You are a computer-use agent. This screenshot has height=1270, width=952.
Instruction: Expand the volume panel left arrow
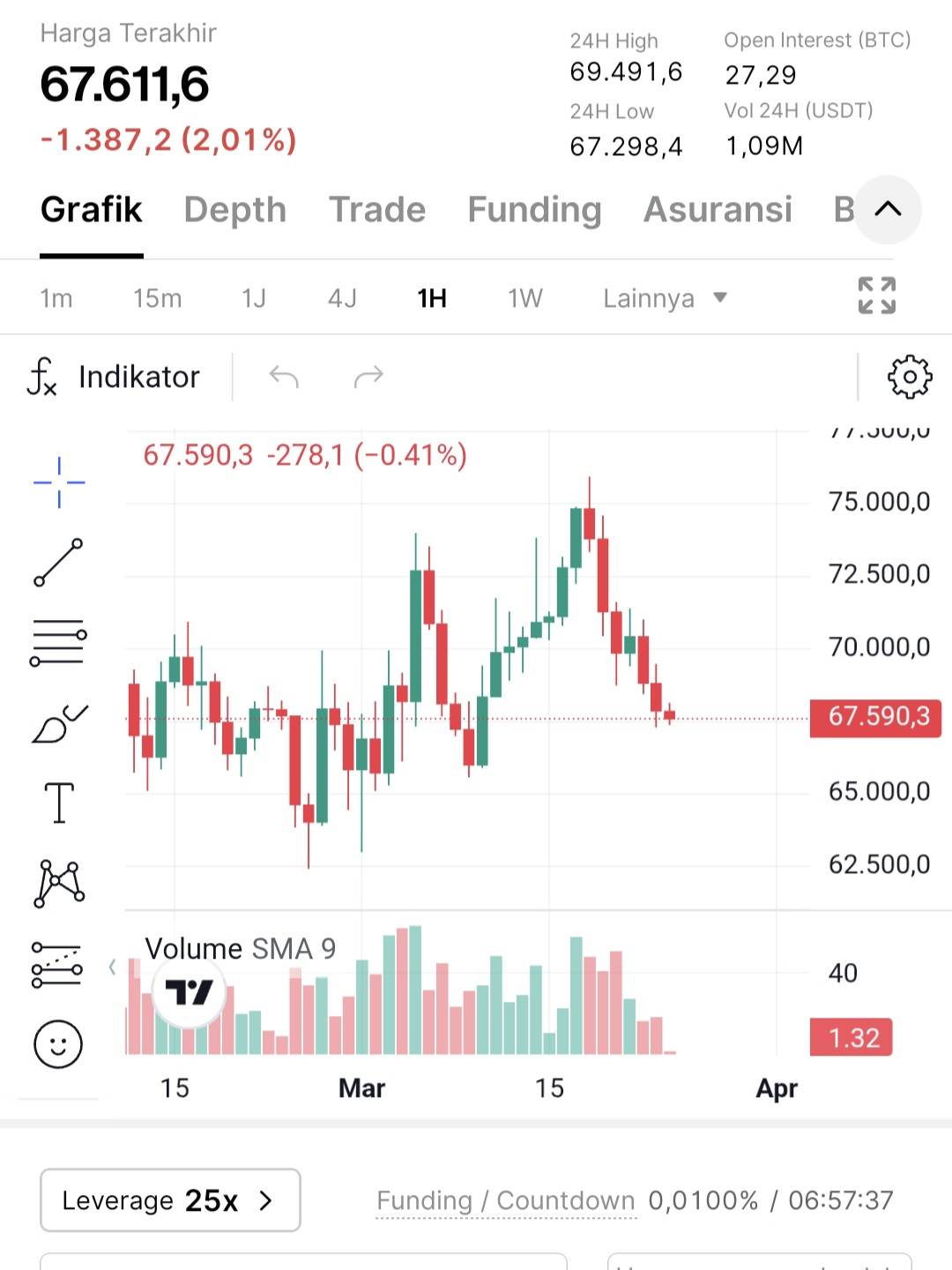click(113, 967)
